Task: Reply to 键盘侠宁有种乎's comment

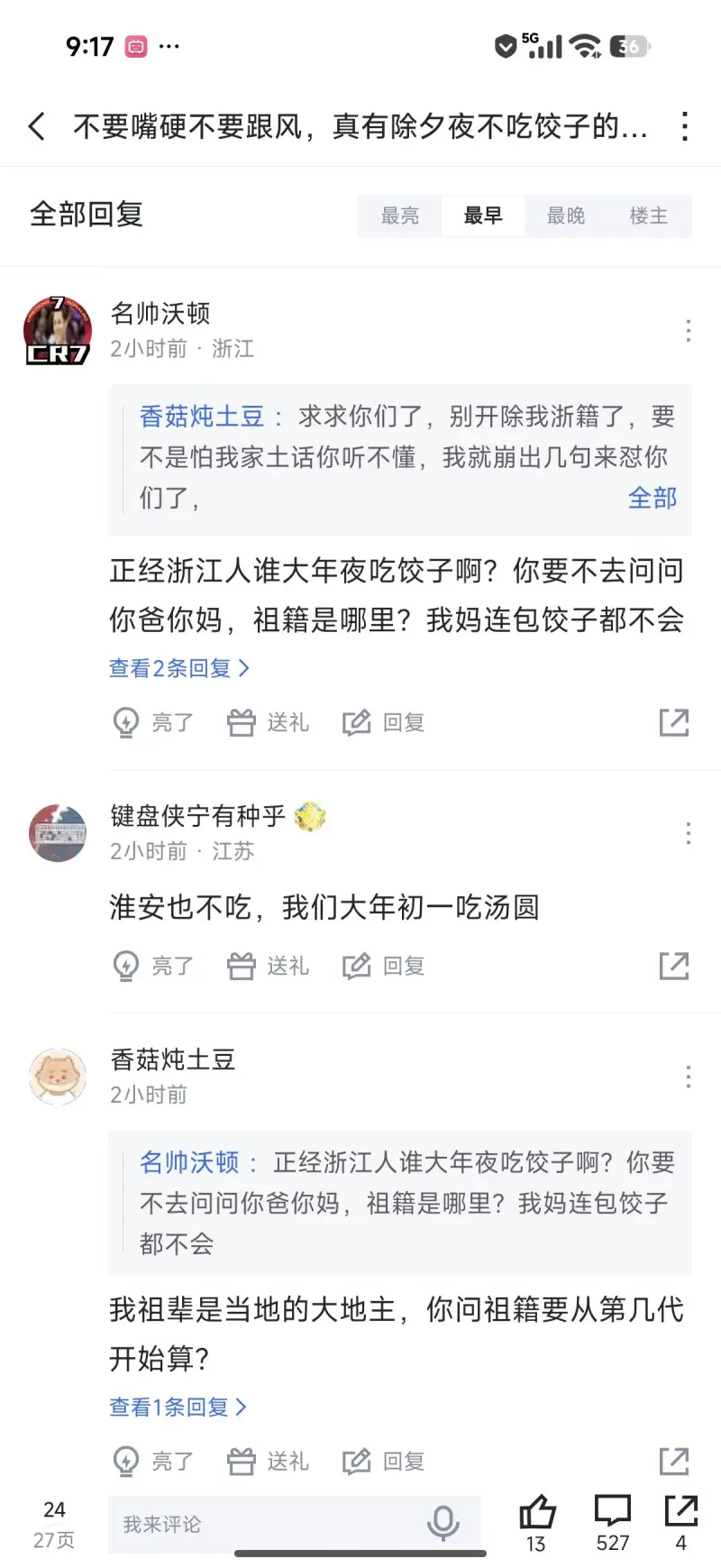Action: tap(384, 966)
